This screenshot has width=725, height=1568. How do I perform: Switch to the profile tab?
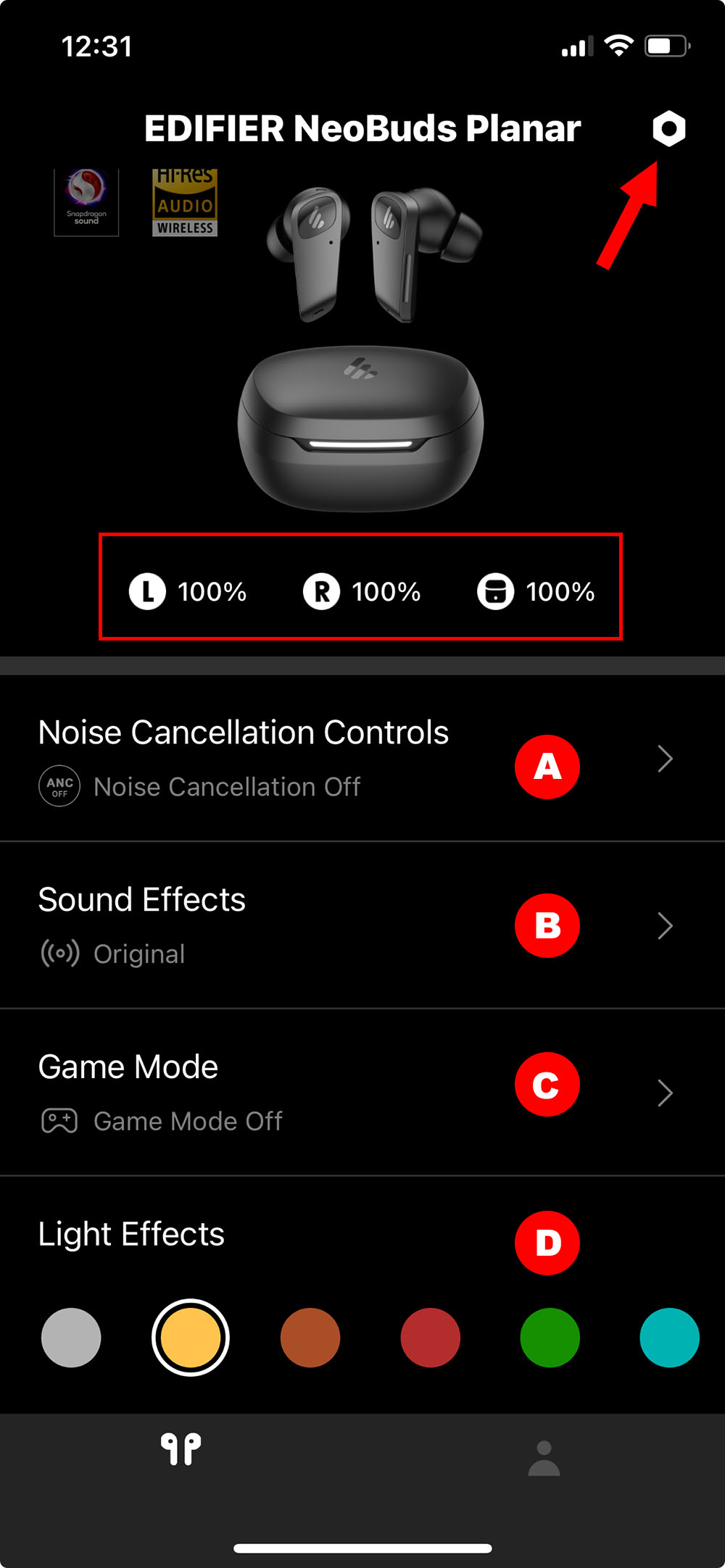tap(544, 1458)
